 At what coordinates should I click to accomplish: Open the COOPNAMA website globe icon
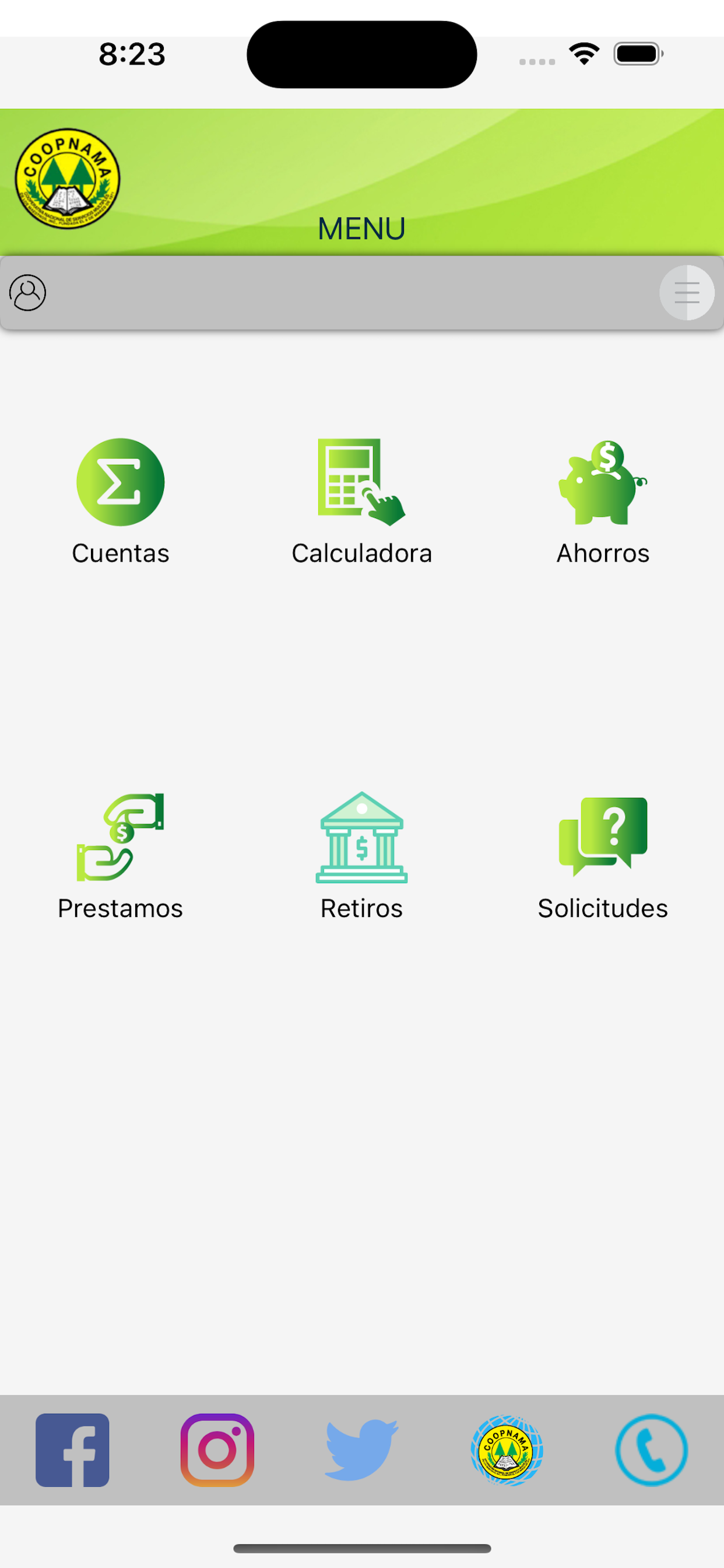(507, 1451)
